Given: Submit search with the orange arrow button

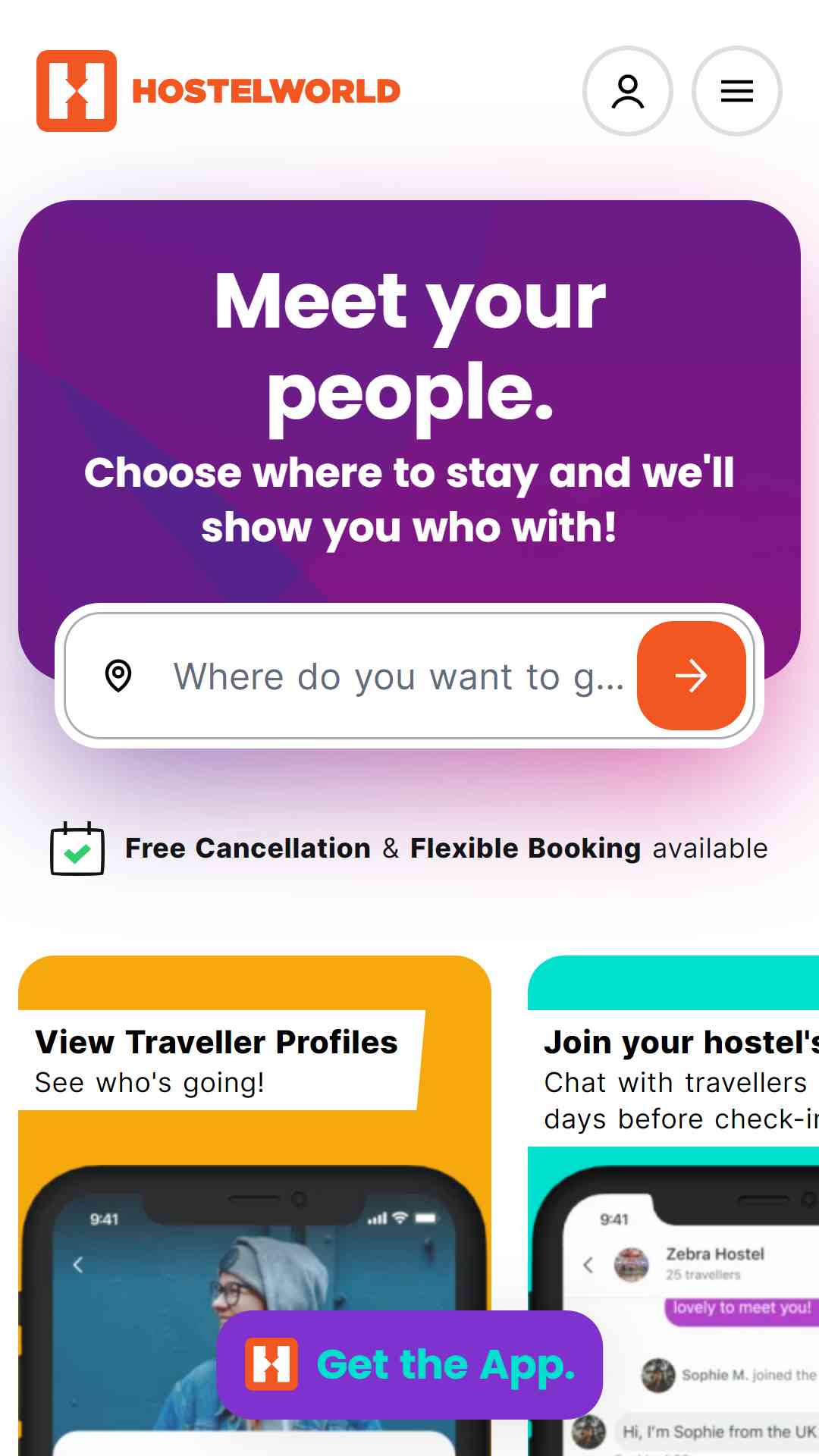Looking at the screenshot, I should [691, 676].
